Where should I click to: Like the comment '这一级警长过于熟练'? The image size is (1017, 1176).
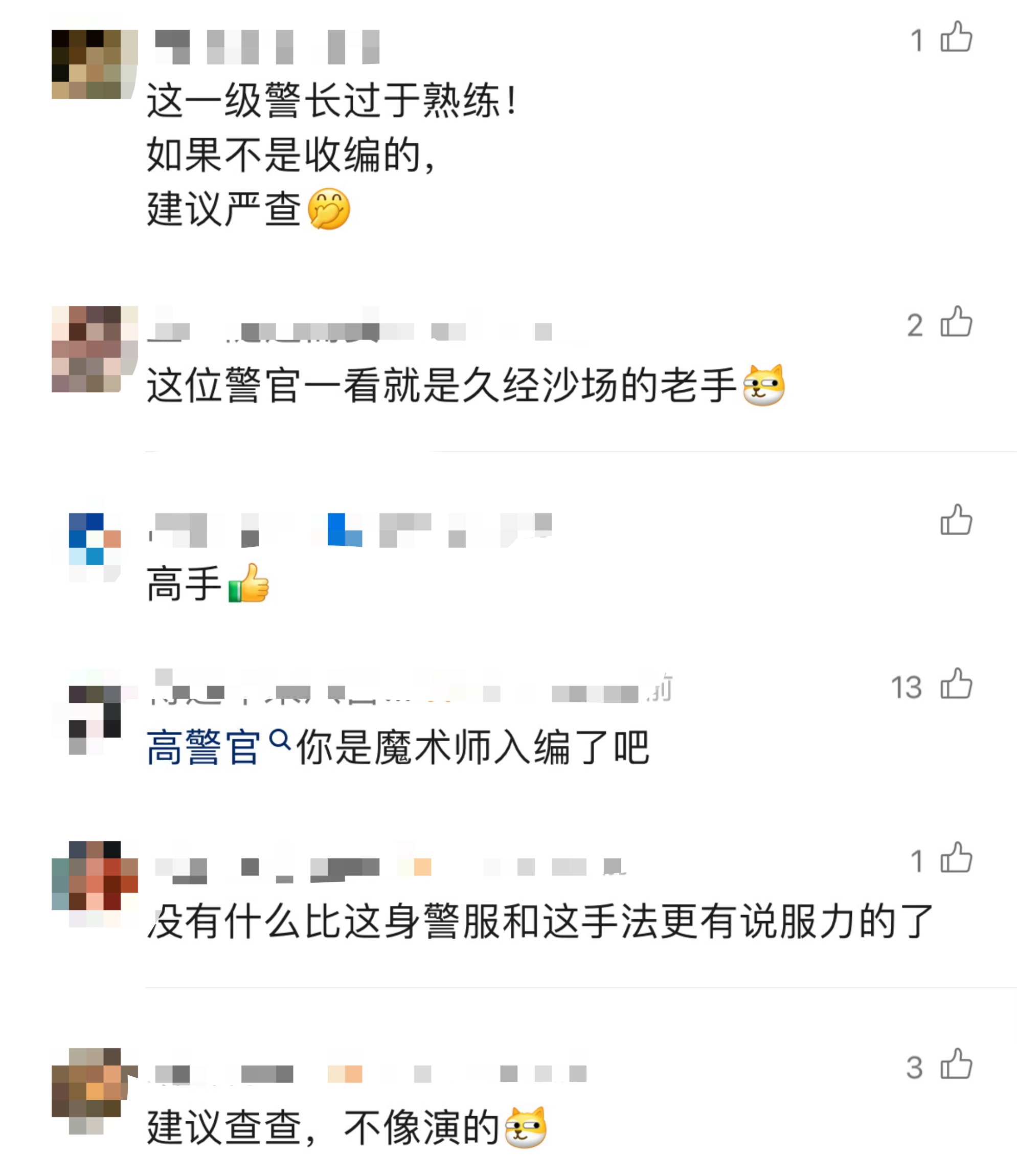956,37
